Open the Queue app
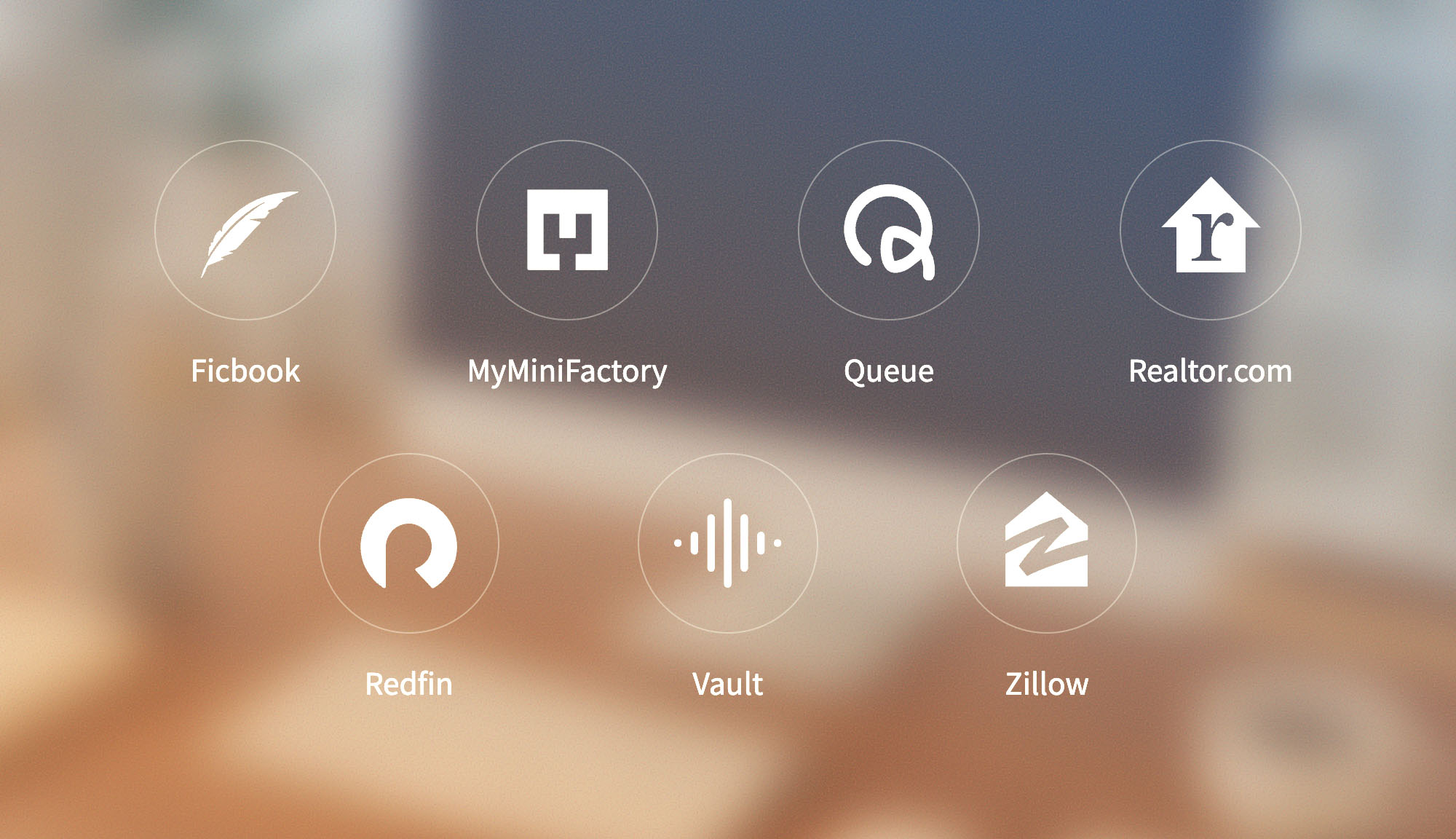This screenshot has width=1456, height=839. pyautogui.click(x=889, y=230)
